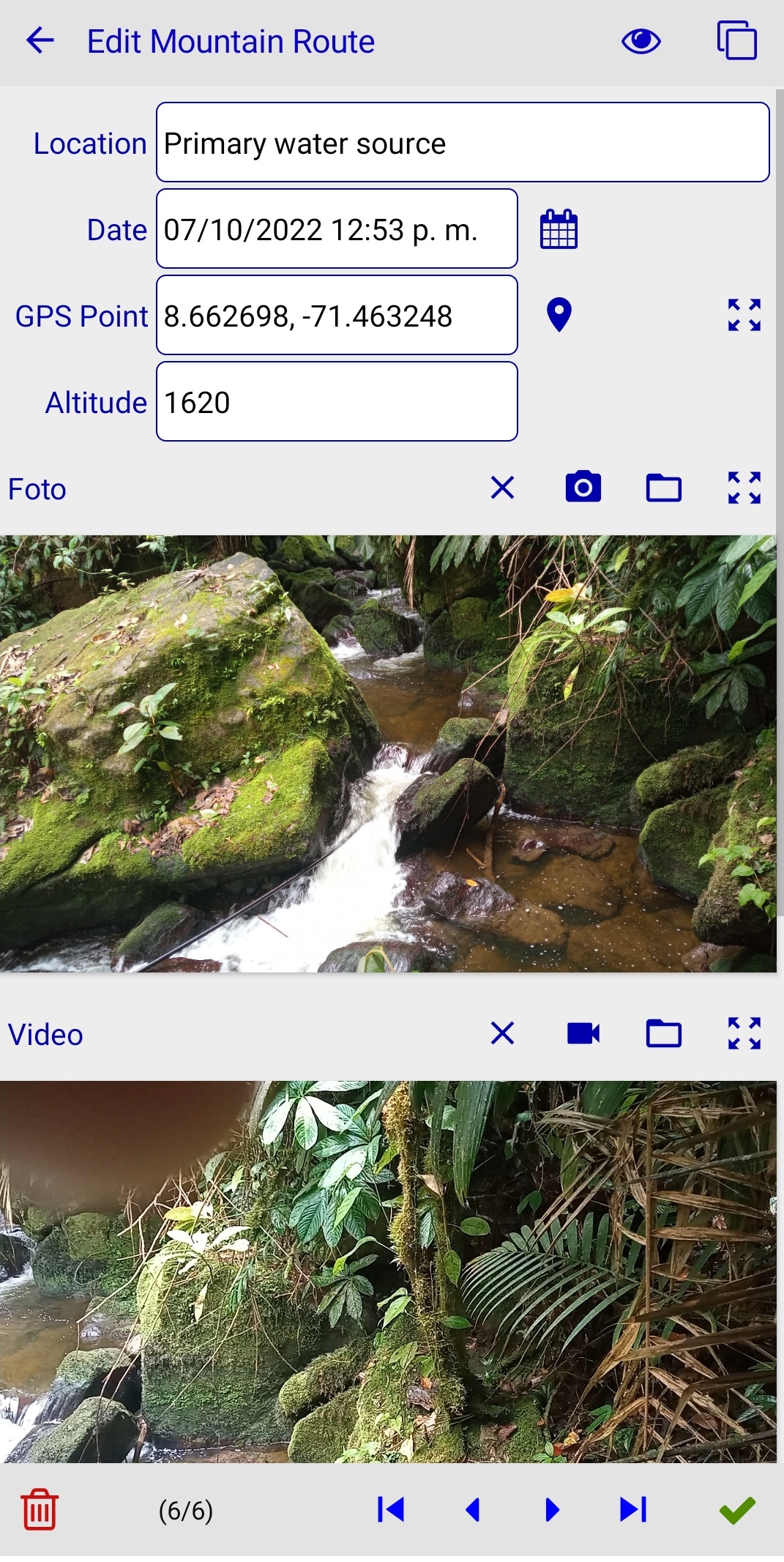Screen dimensions: 784x1562
Task: Tap the duplicate record icon
Action: [736, 41]
